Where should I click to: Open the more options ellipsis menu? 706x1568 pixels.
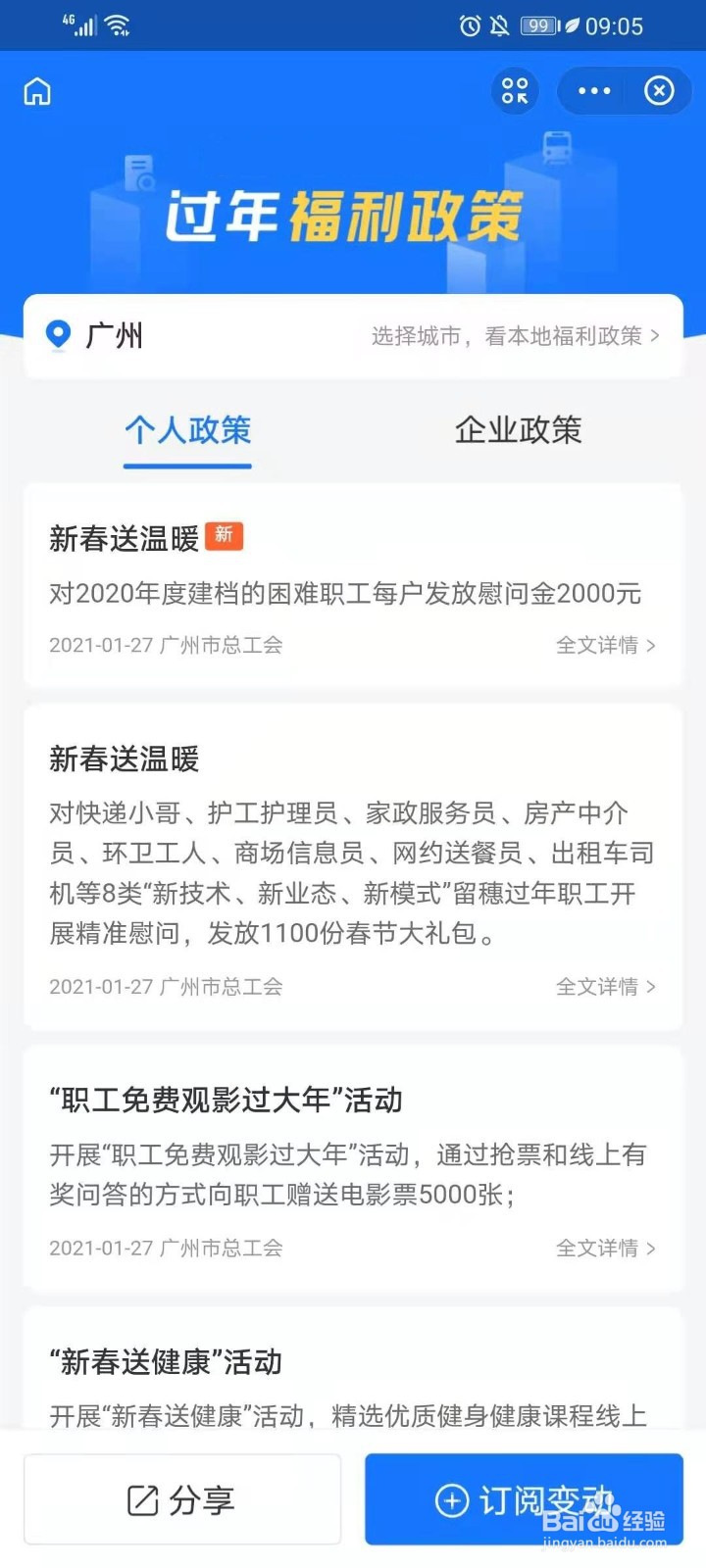click(x=592, y=90)
